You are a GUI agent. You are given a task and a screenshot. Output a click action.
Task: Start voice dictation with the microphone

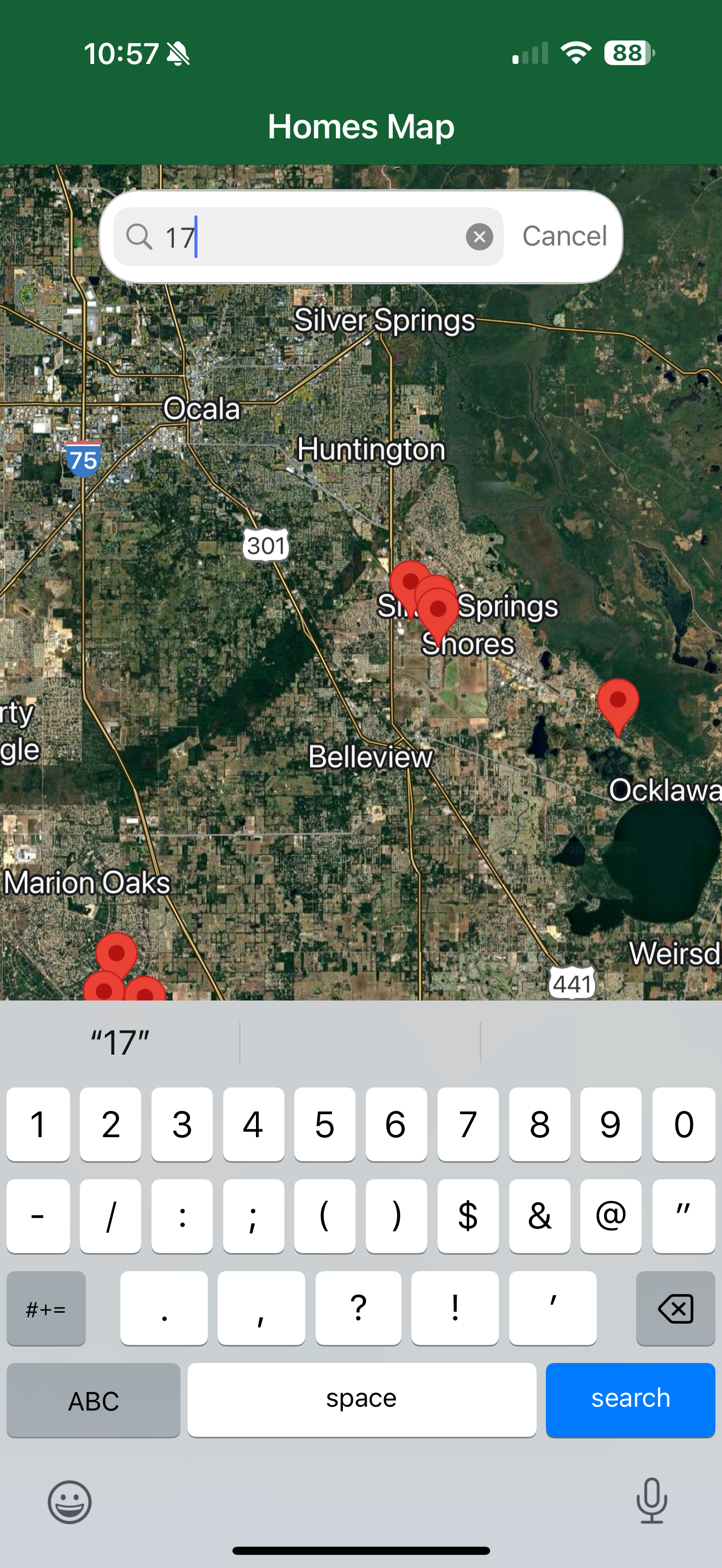click(x=652, y=1501)
